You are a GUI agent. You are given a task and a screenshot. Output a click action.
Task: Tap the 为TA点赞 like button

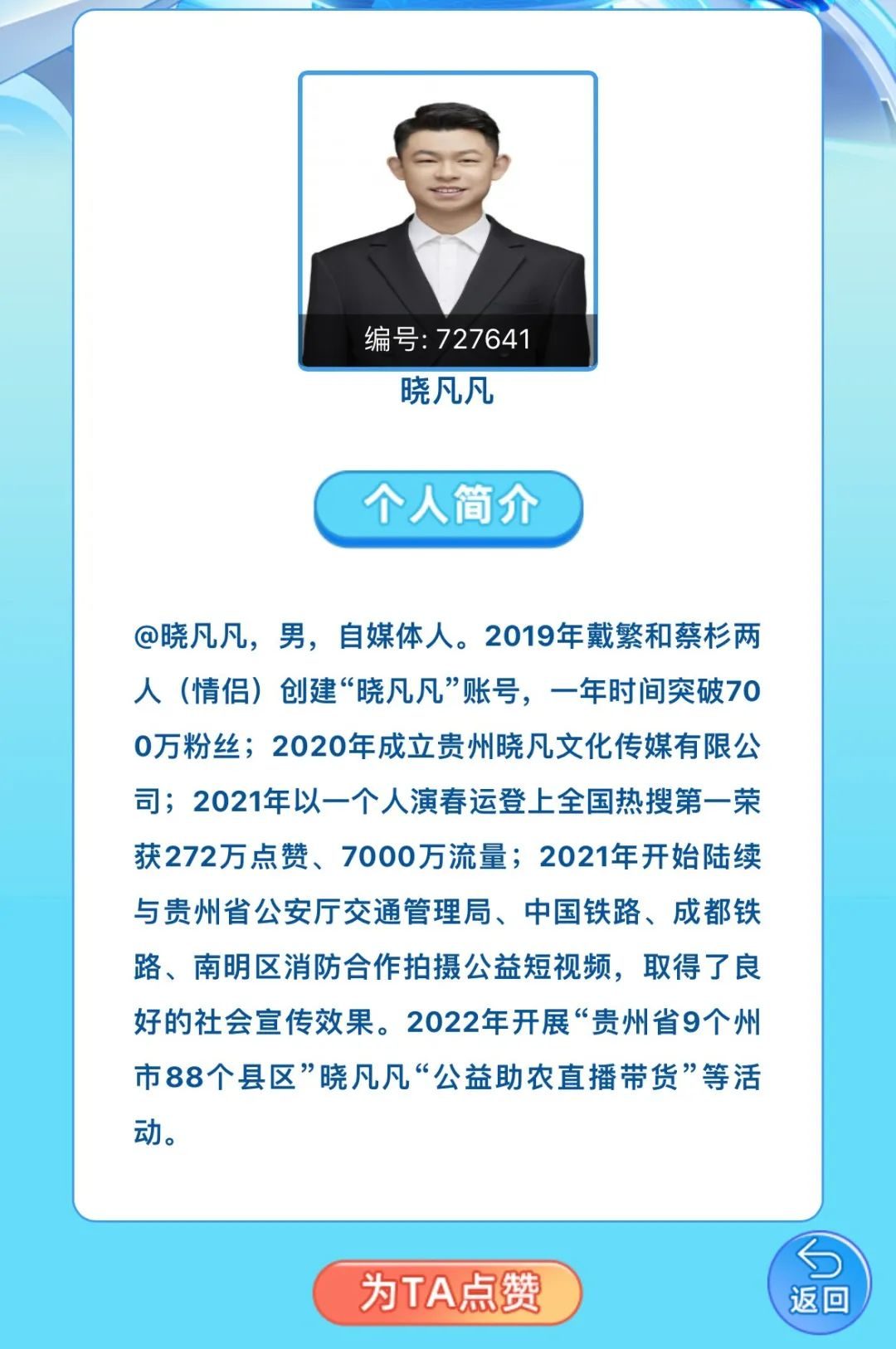tap(447, 1293)
